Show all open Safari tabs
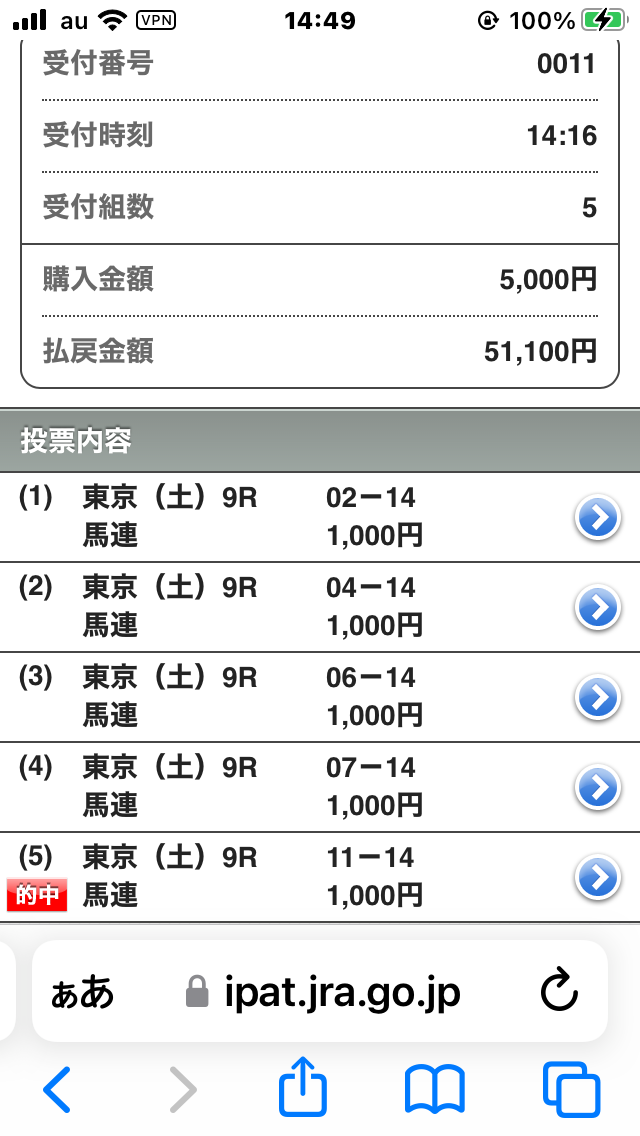The width and height of the screenshot is (640, 1136). 570,1089
